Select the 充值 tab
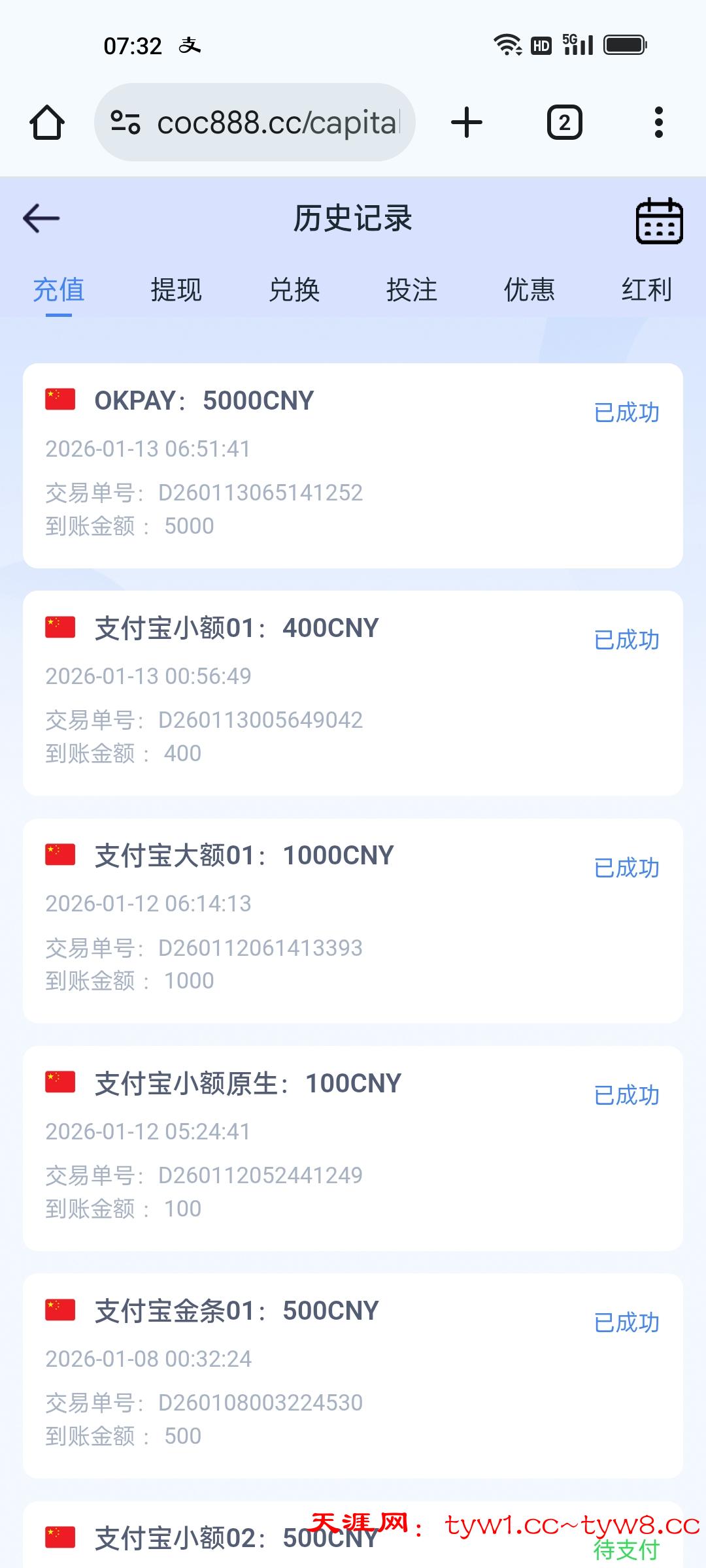 tap(59, 289)
